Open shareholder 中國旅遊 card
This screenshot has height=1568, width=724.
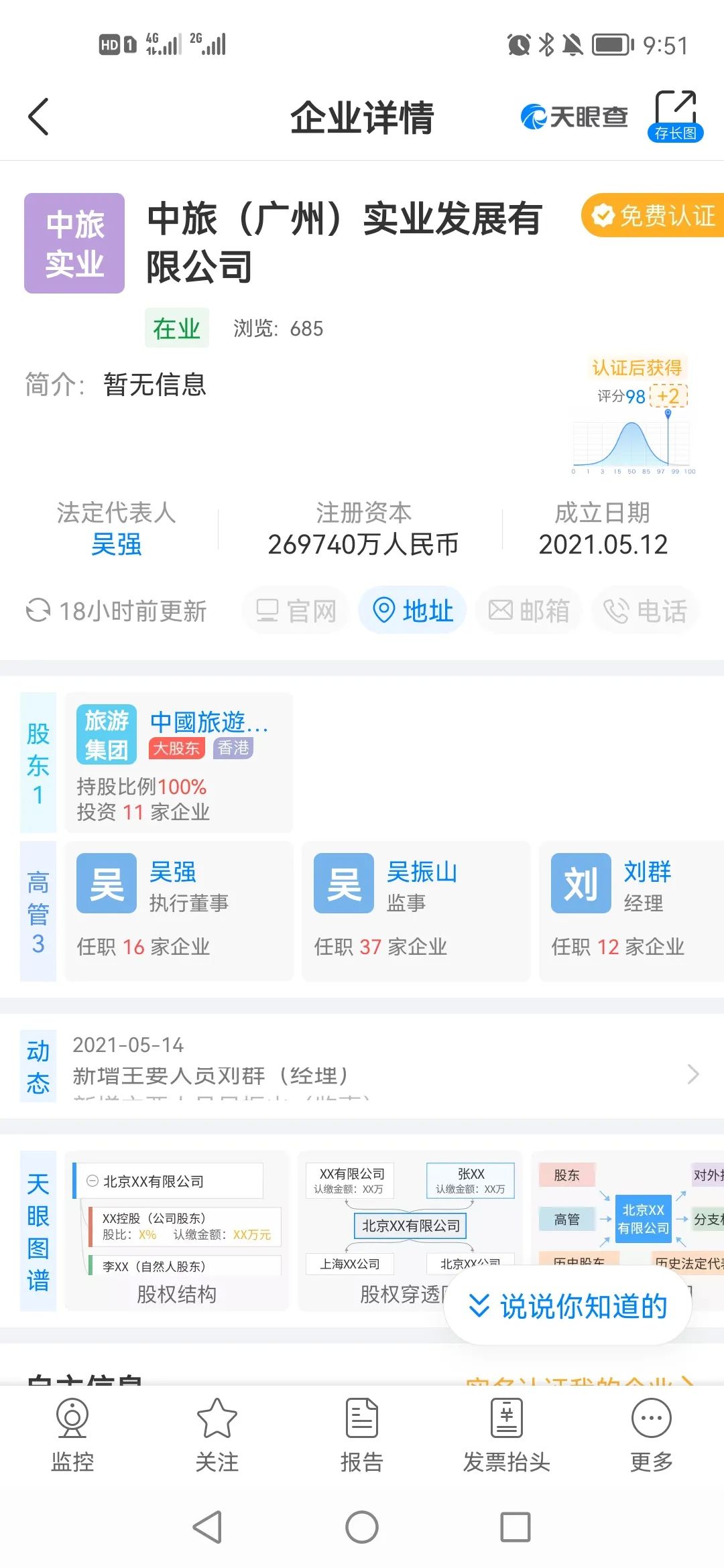(179, 763)
